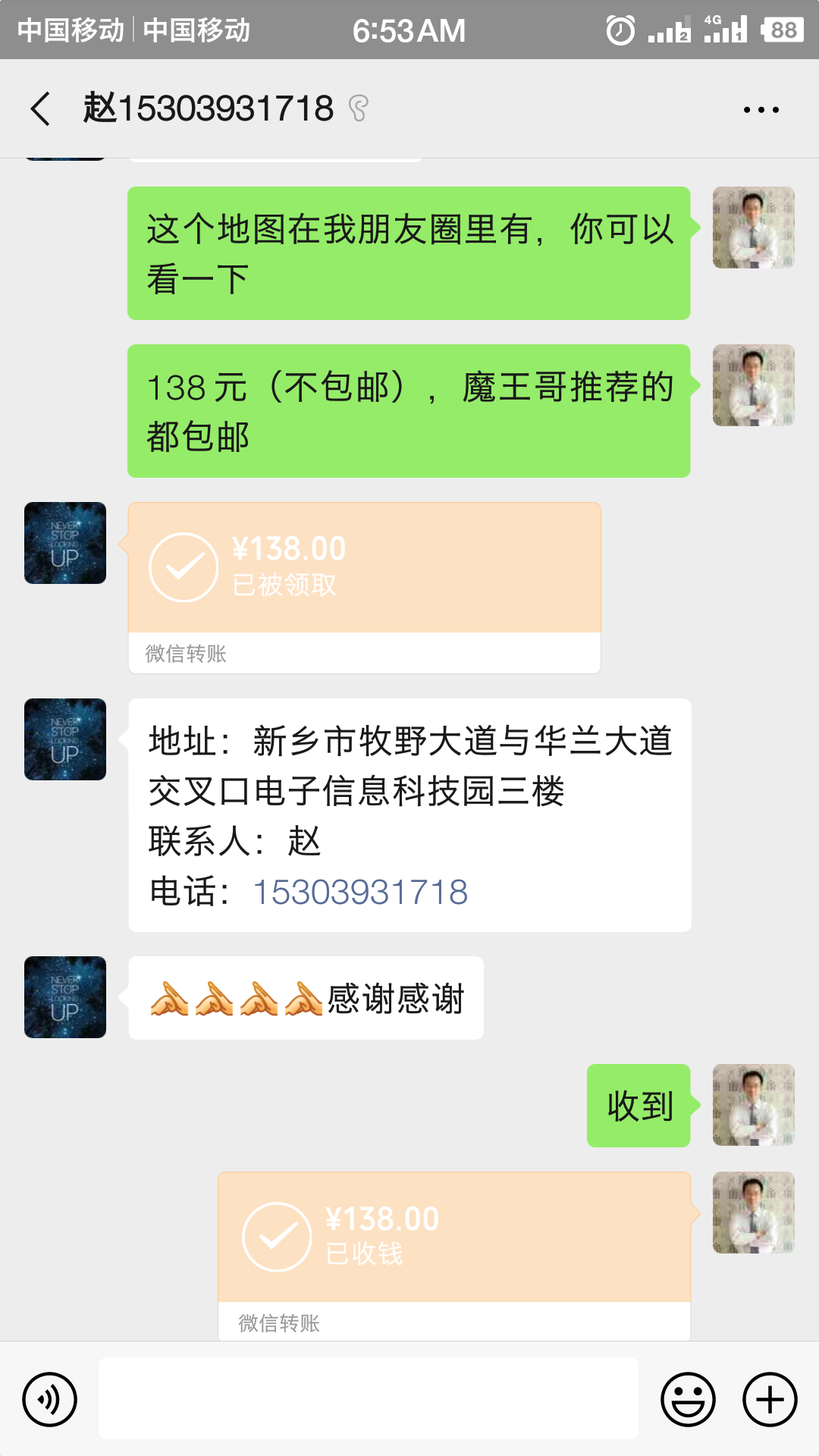819x1456 pixels.
Task: Open the plus attachments menu
Action: click(770, 1399)
